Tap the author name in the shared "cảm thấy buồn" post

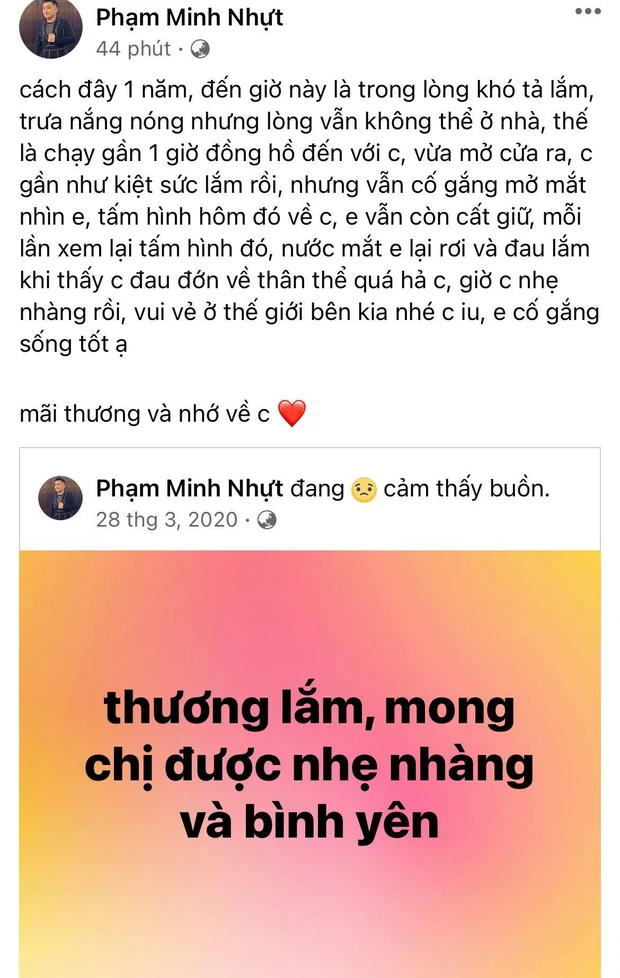pyautogui.click(x=189, y=489)
